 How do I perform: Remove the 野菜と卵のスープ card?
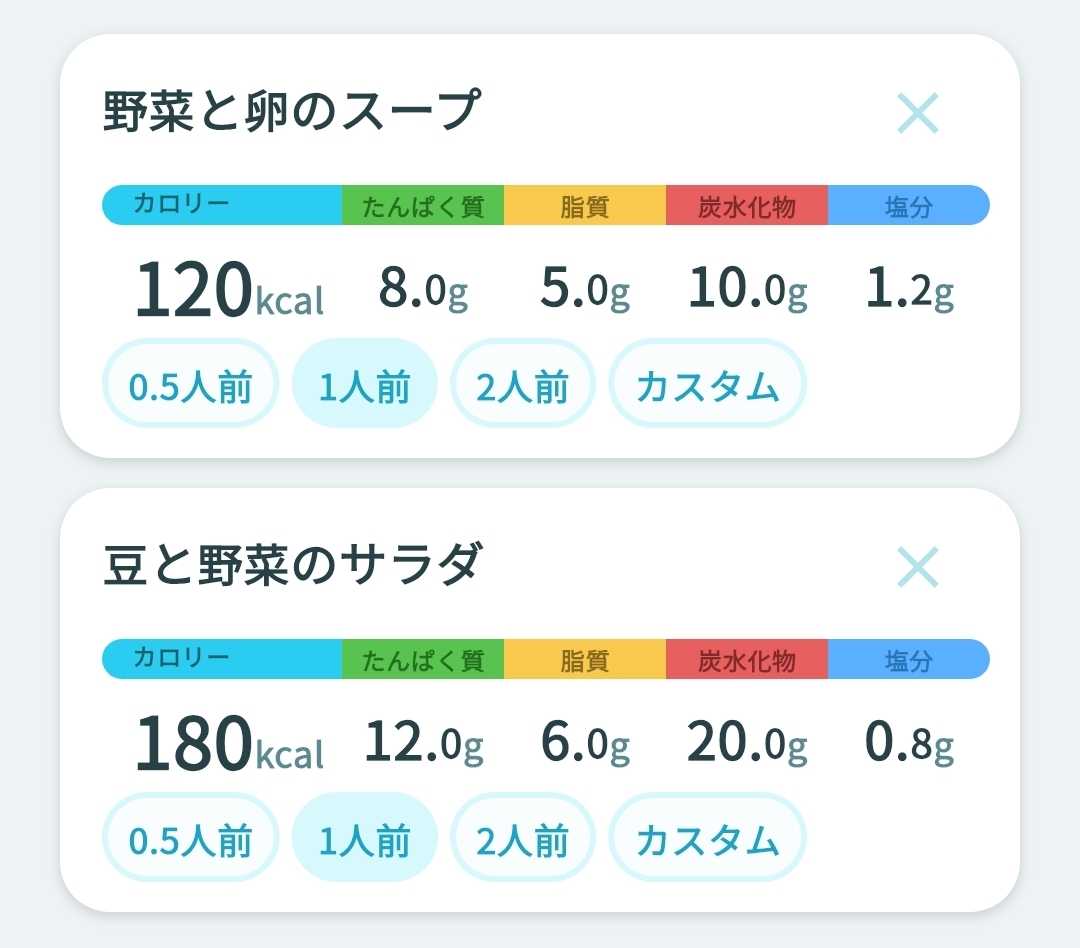coord(917,113)
